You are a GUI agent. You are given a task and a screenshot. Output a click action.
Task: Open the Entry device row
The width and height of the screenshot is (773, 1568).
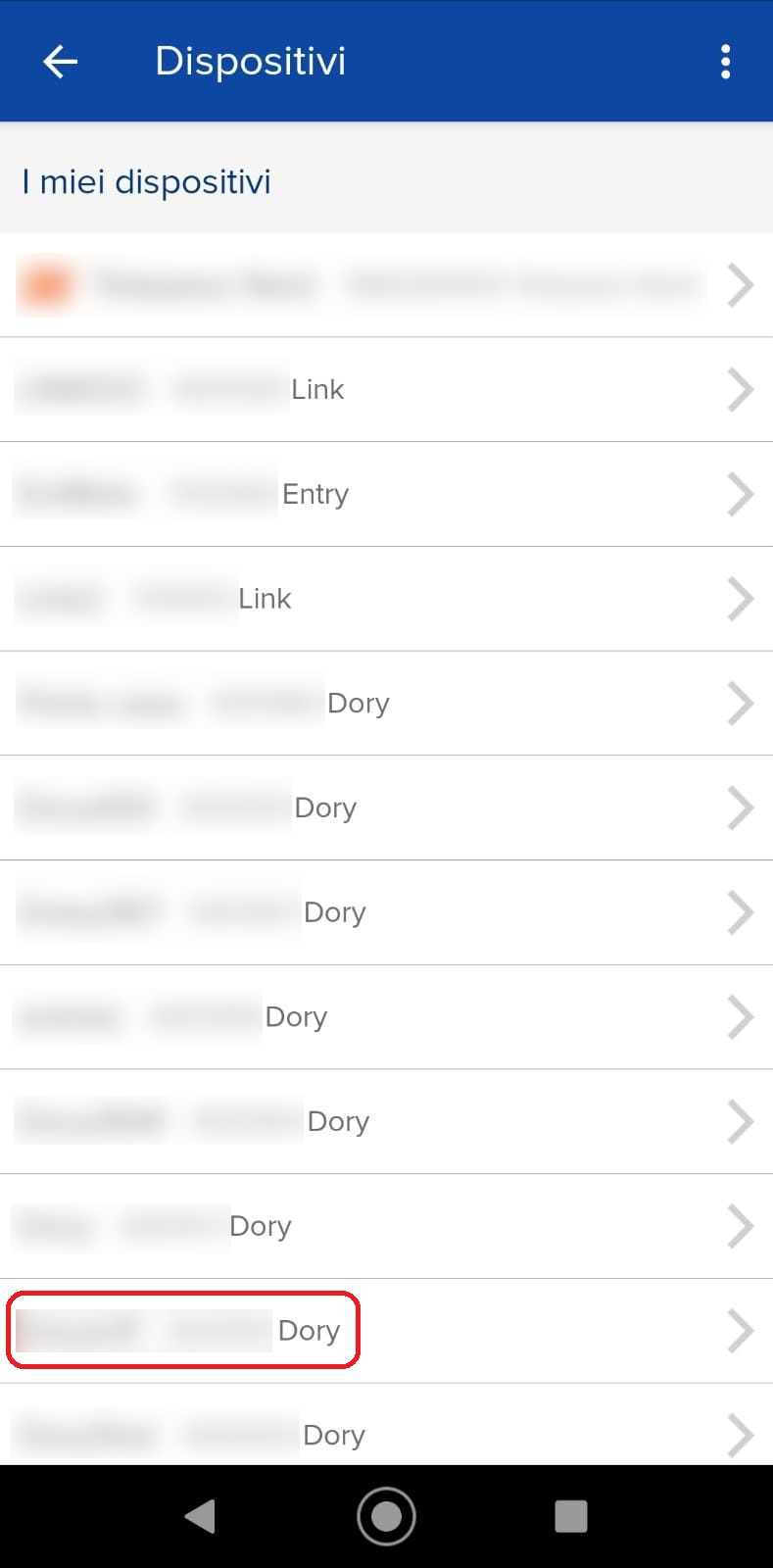click(x=386, y=494)
